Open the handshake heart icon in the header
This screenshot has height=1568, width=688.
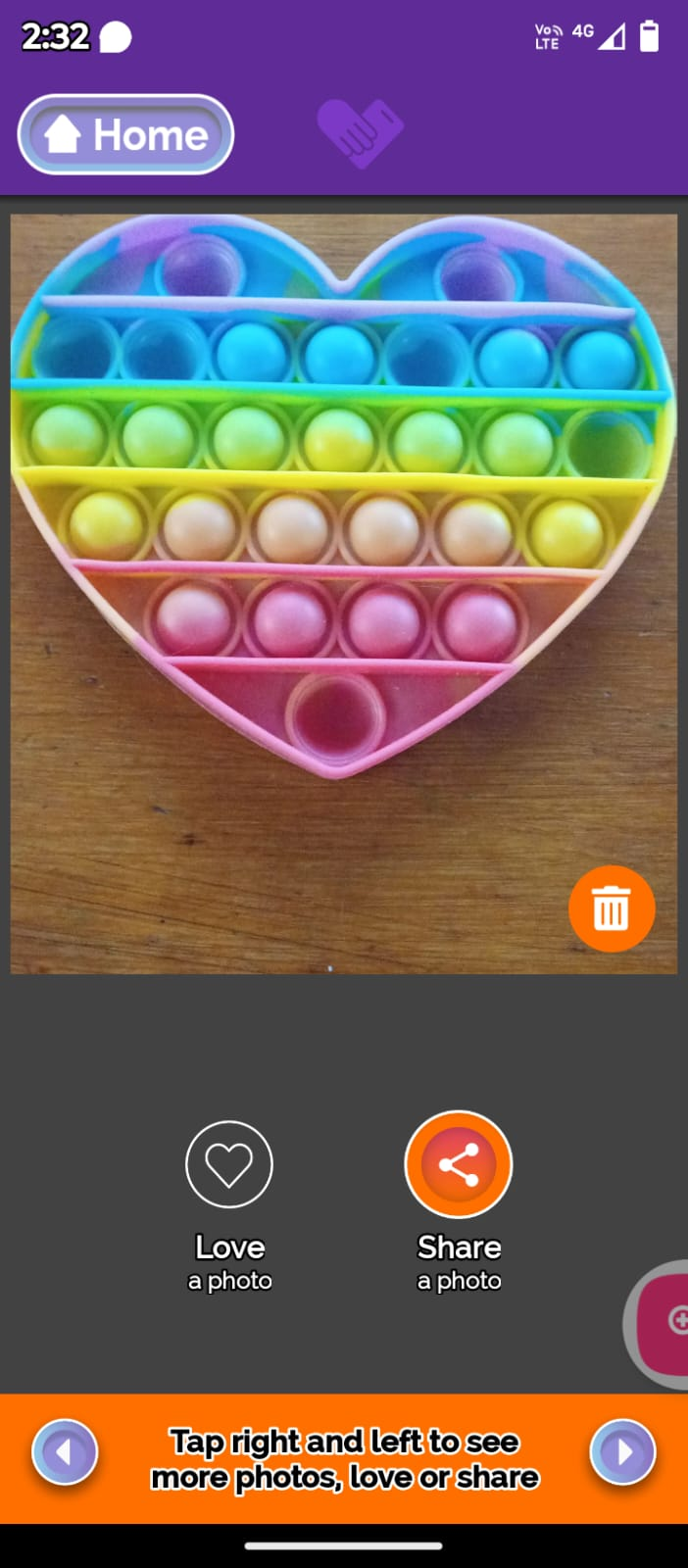tap(360, 131)
